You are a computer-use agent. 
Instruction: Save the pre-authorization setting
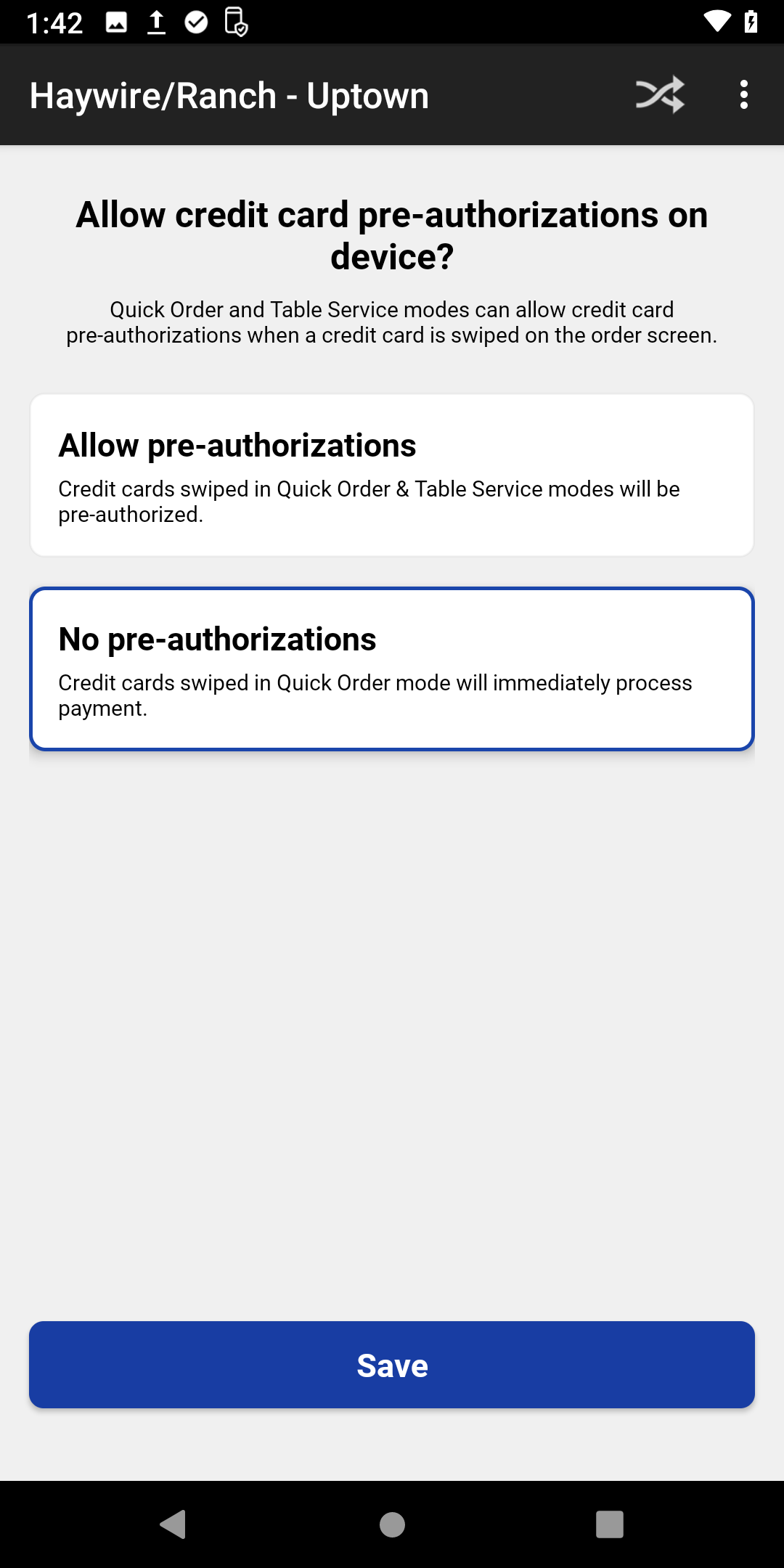tap(392, 1365)
